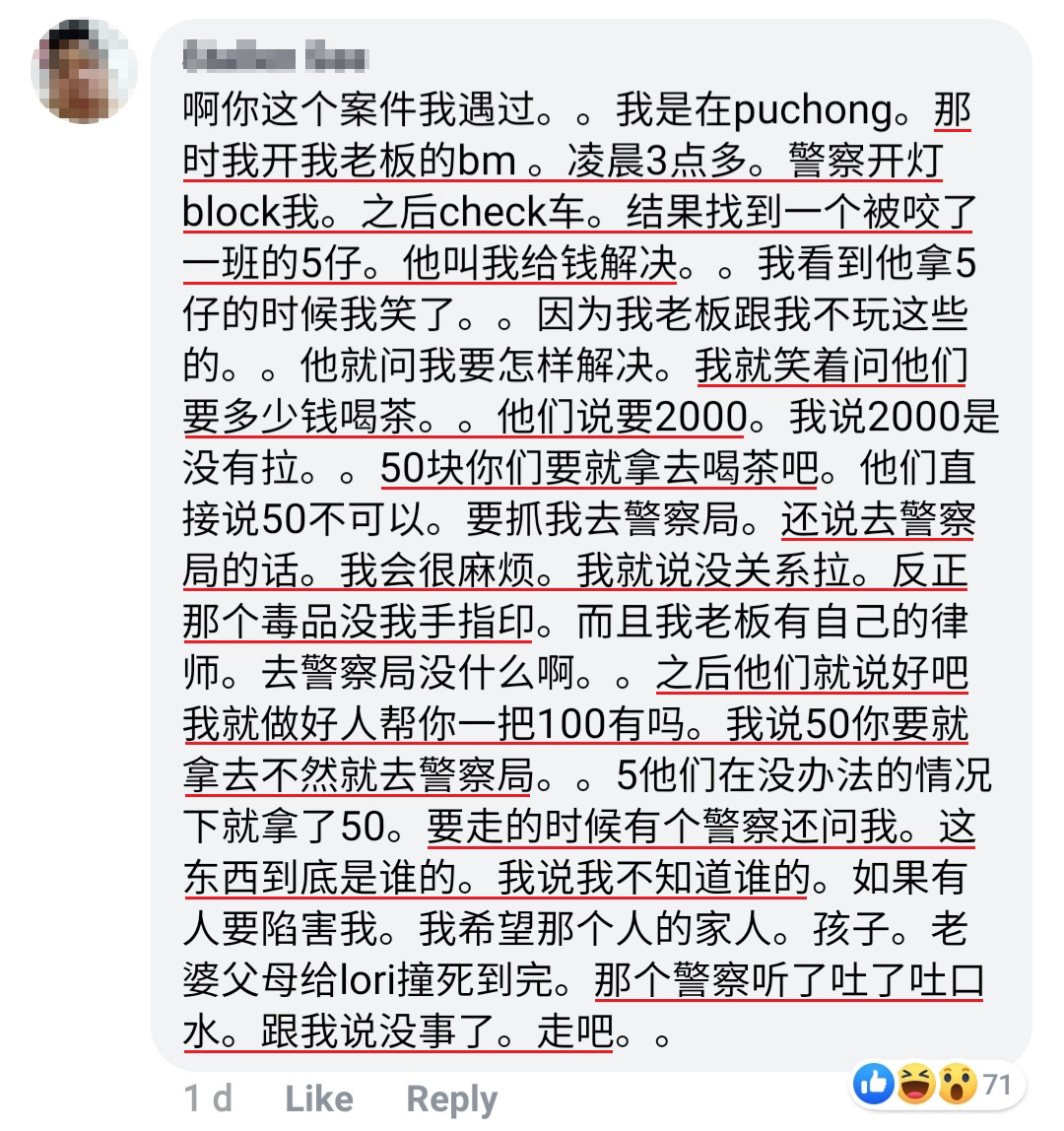1064x1131 pixels.
Task: Open the commenter's blurred name link
Action: click(x=275, y=56)
